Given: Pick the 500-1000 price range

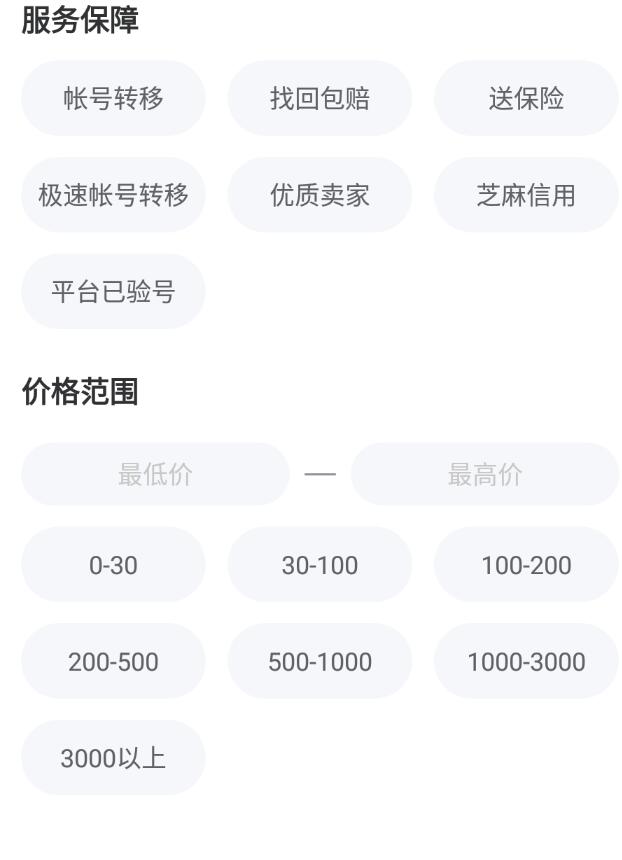Looking at the screenshot, I should pos(319,662).
